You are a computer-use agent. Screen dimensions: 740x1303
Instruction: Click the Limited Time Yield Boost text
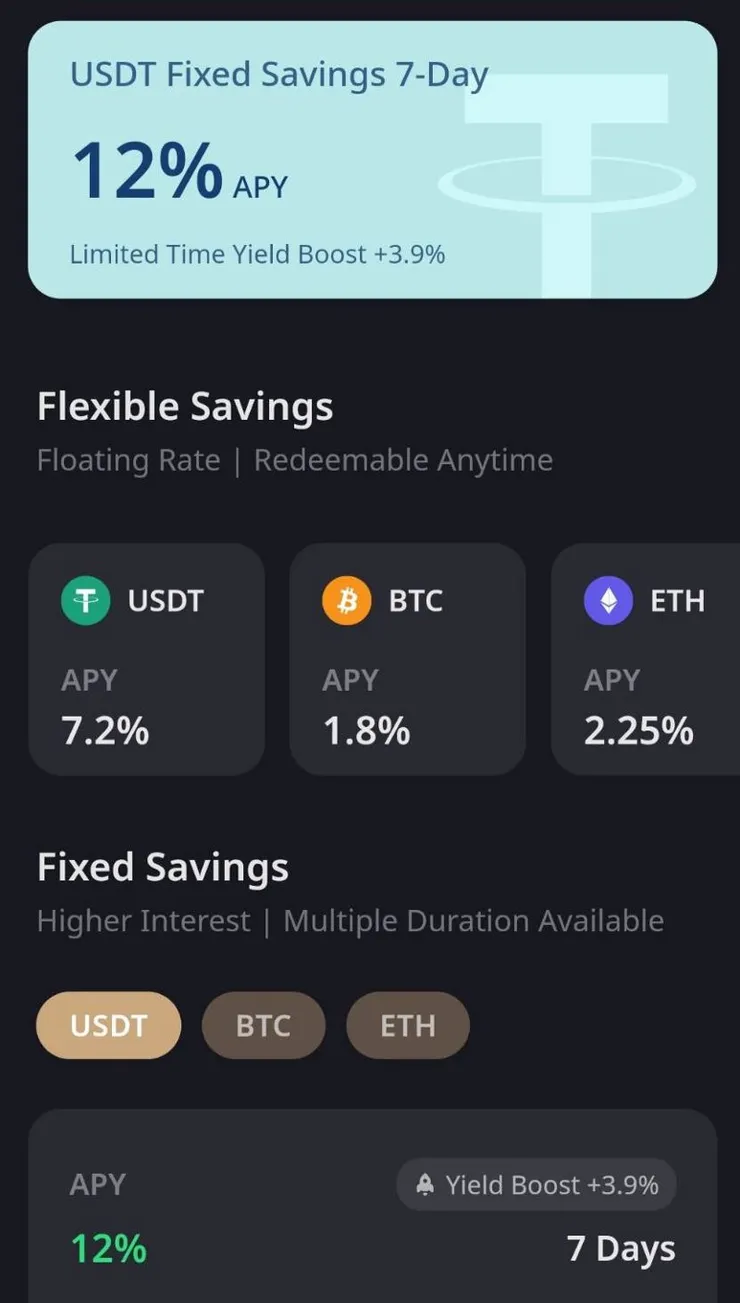pyautogui.click(x=256, y=254)
